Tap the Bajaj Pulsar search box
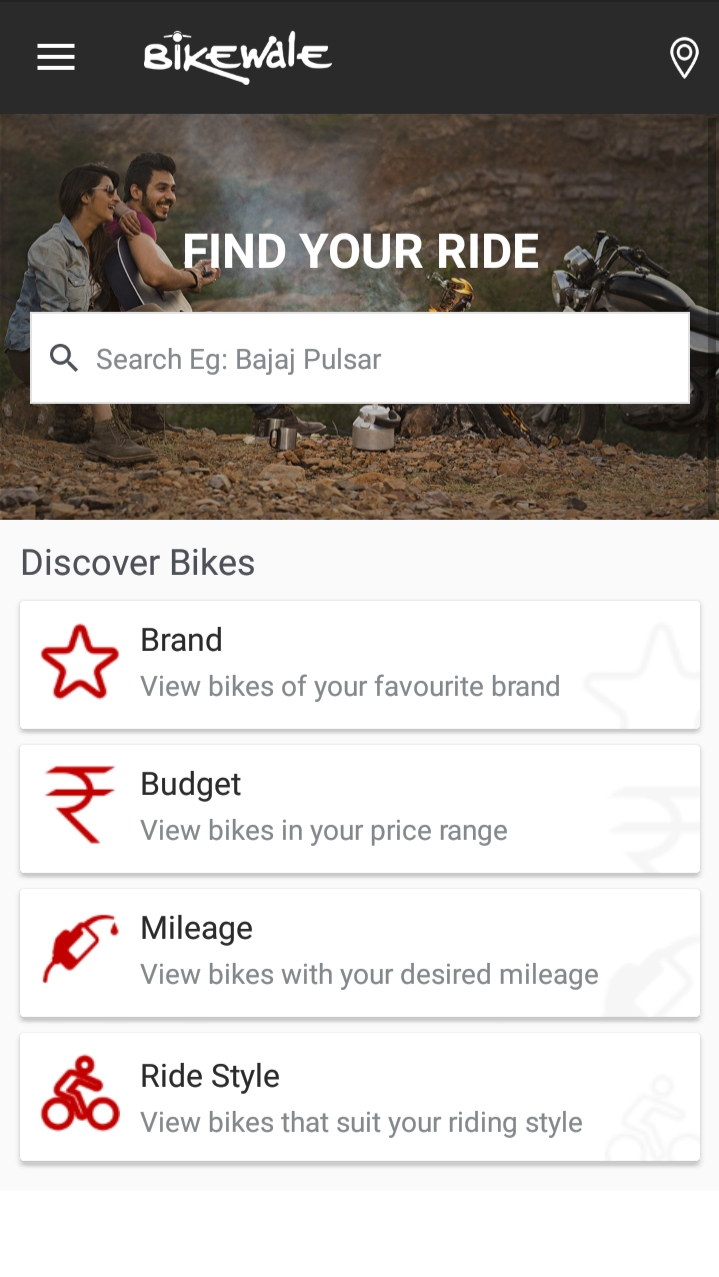 tap(360, 359)
